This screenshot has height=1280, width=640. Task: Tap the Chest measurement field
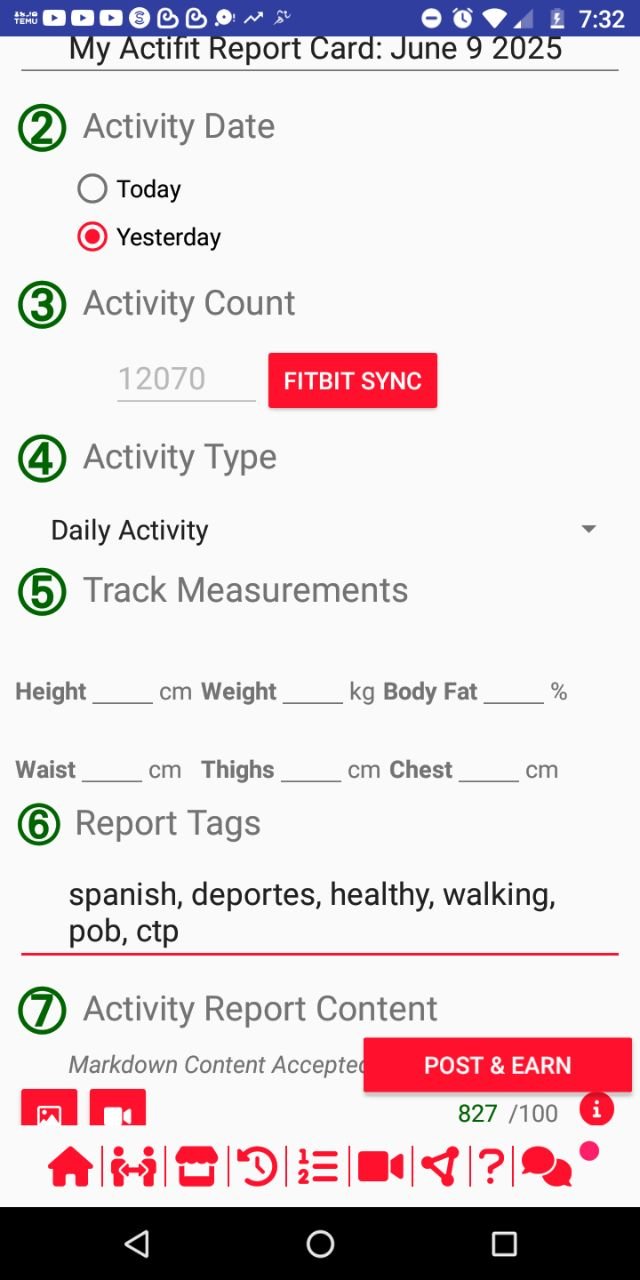pyautogui.click(x=489, y=769)
